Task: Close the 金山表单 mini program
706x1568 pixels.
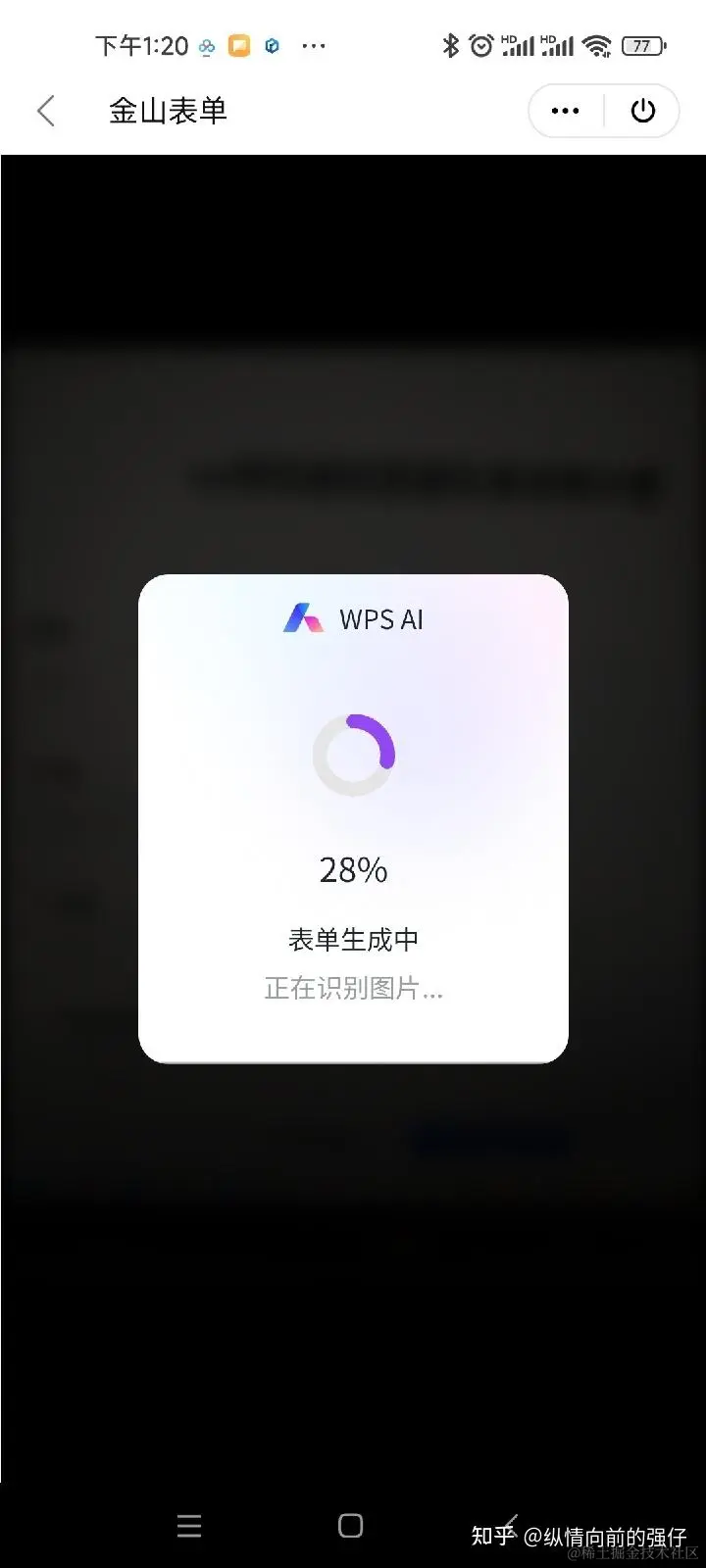Action: (643, 111)
